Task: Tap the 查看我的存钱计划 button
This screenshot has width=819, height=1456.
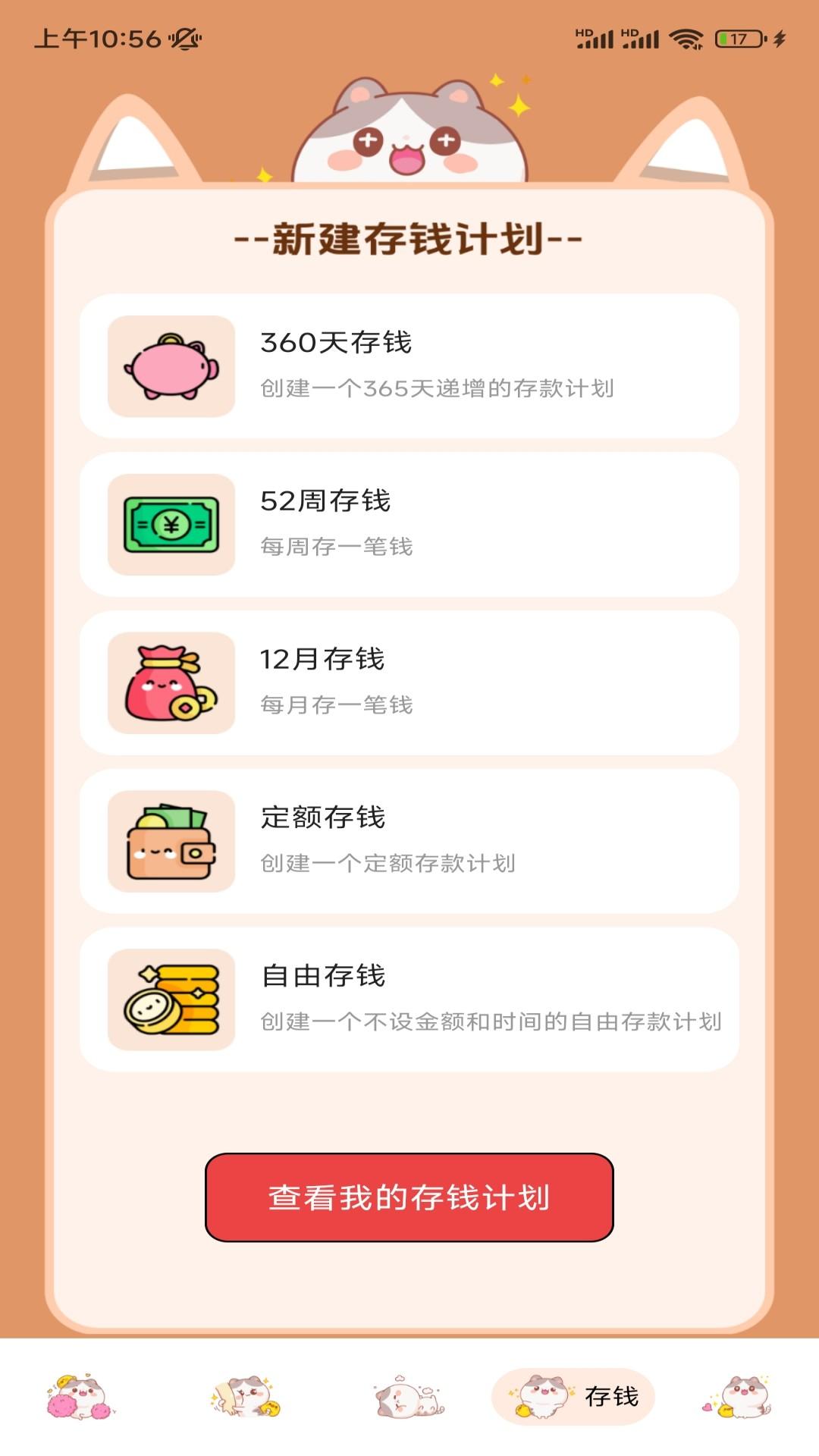Action: tap(409, 1197)
